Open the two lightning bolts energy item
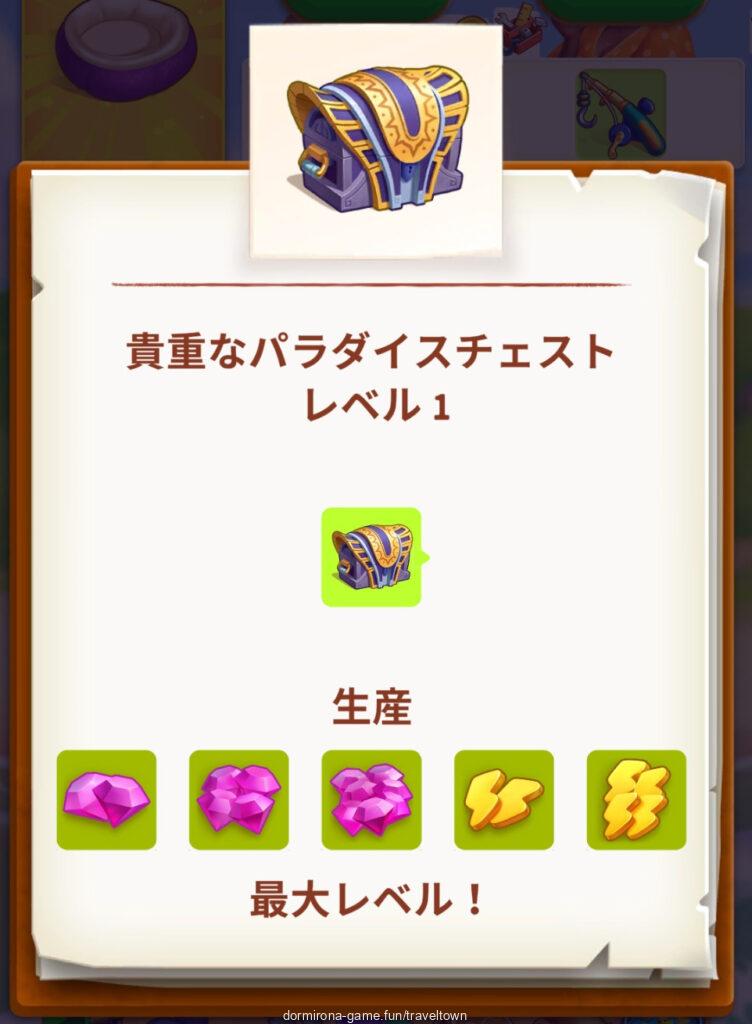This screenshot has height=1024, width=752. click(503, 799)
